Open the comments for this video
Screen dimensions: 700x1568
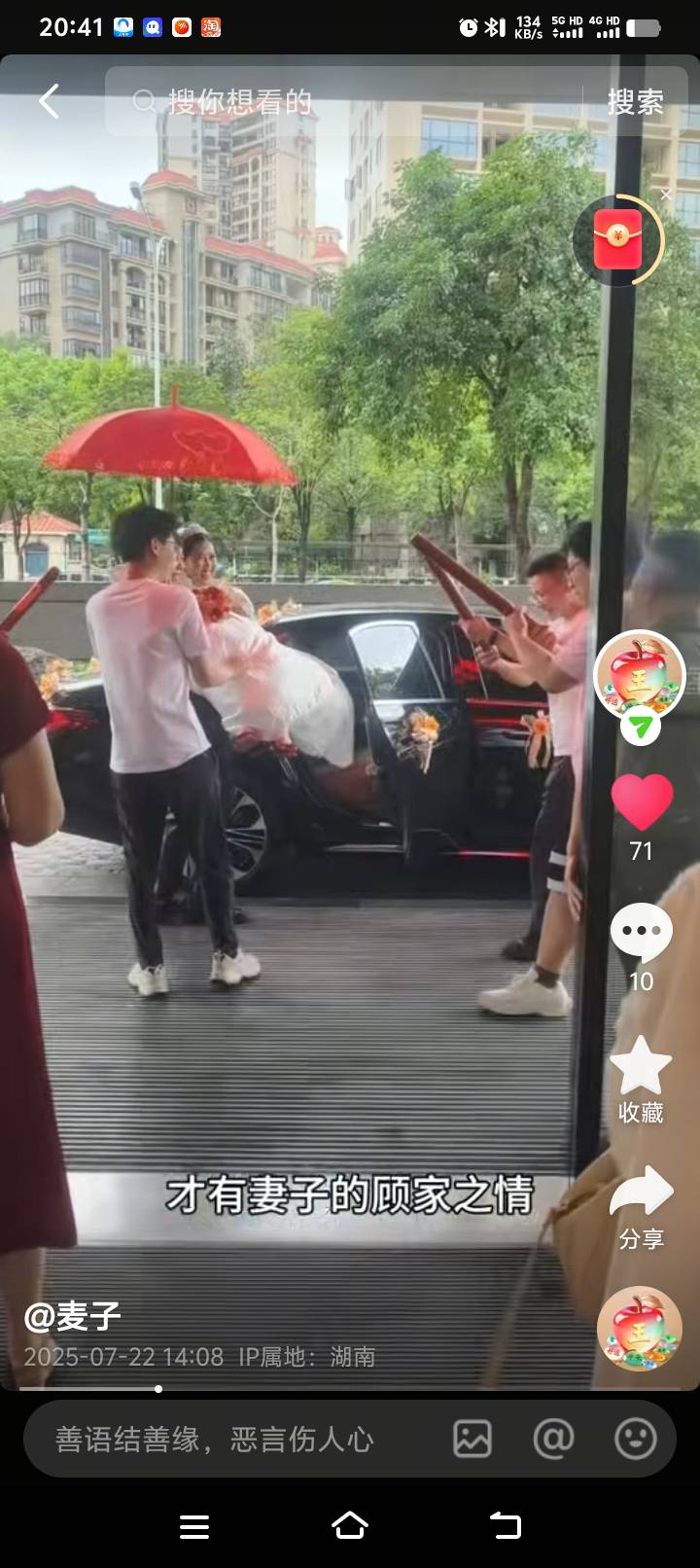(x=641, y=932)
